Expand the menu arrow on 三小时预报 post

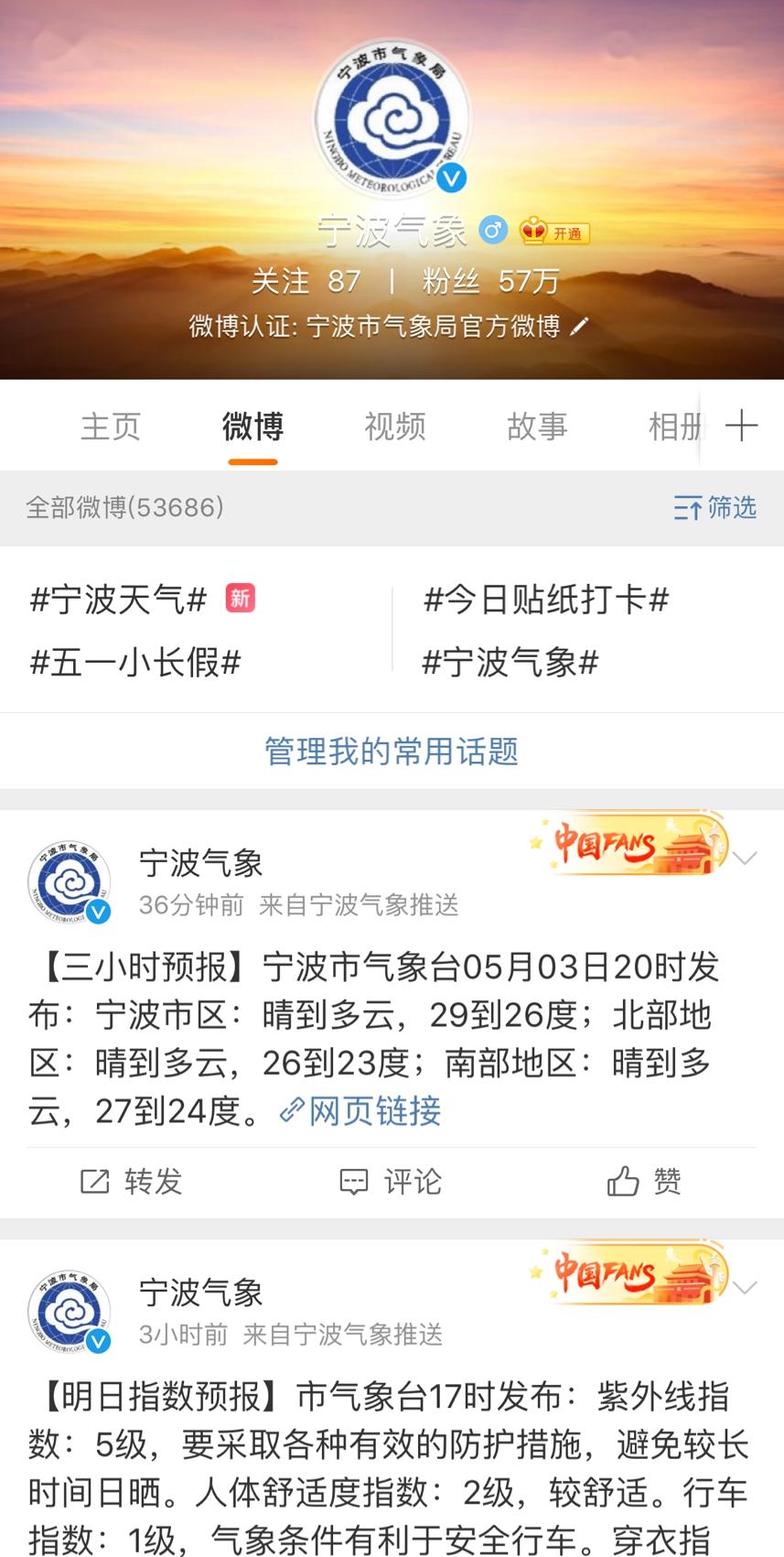(746, 858)
